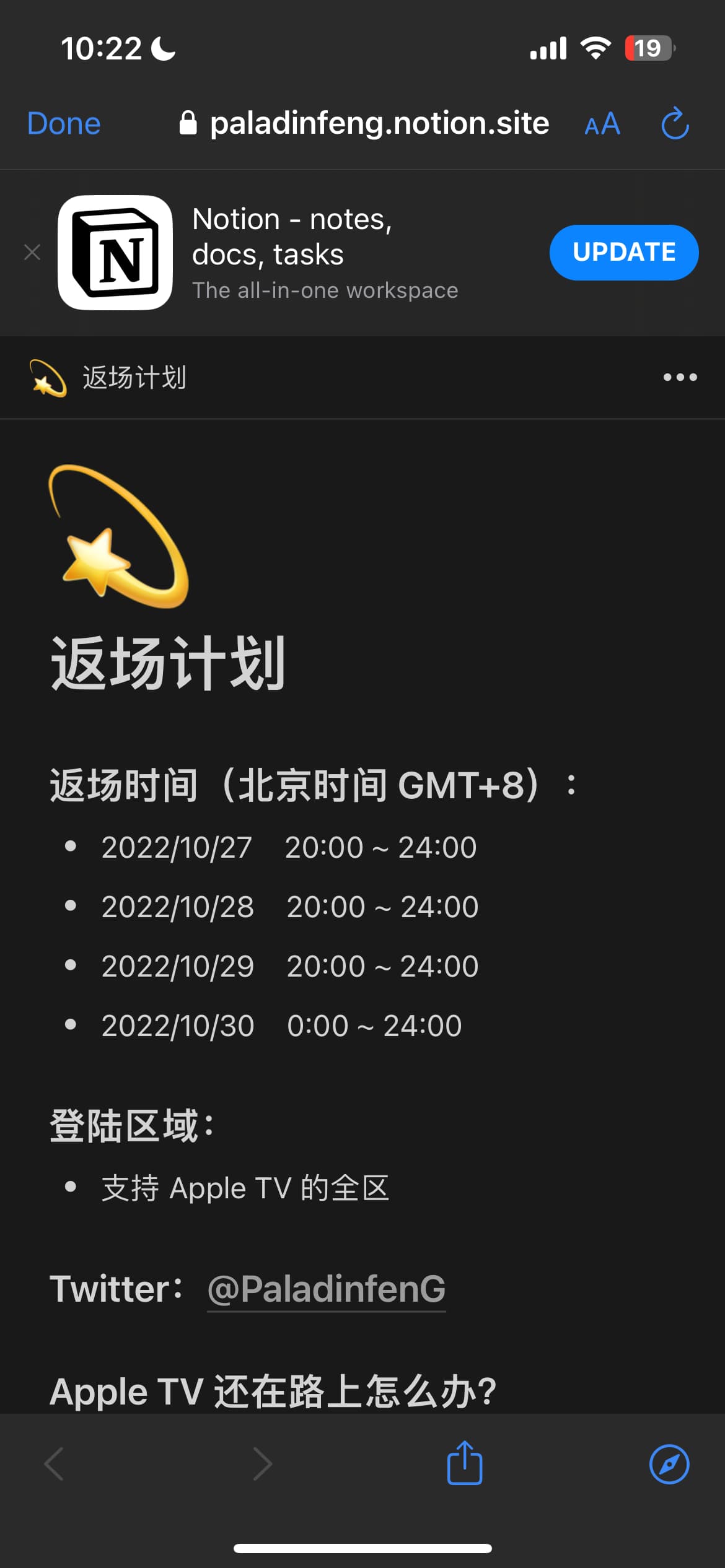This screenshot has height=1568, width=725.
Task: Open the AA text size options
Action: tap(602, 124)
